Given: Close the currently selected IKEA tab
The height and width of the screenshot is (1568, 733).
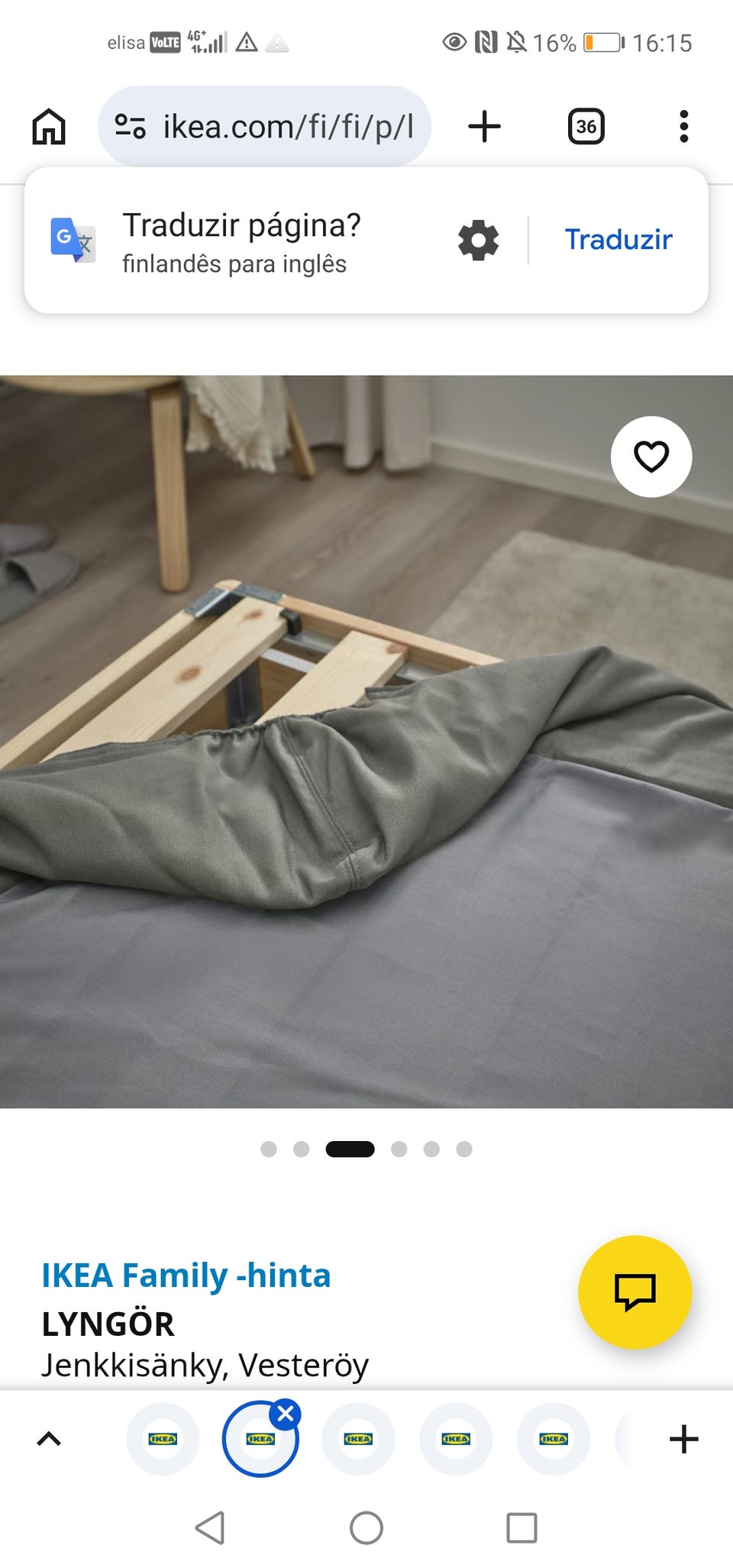Looking at the screenshot, I should (x=286, y=1414).
